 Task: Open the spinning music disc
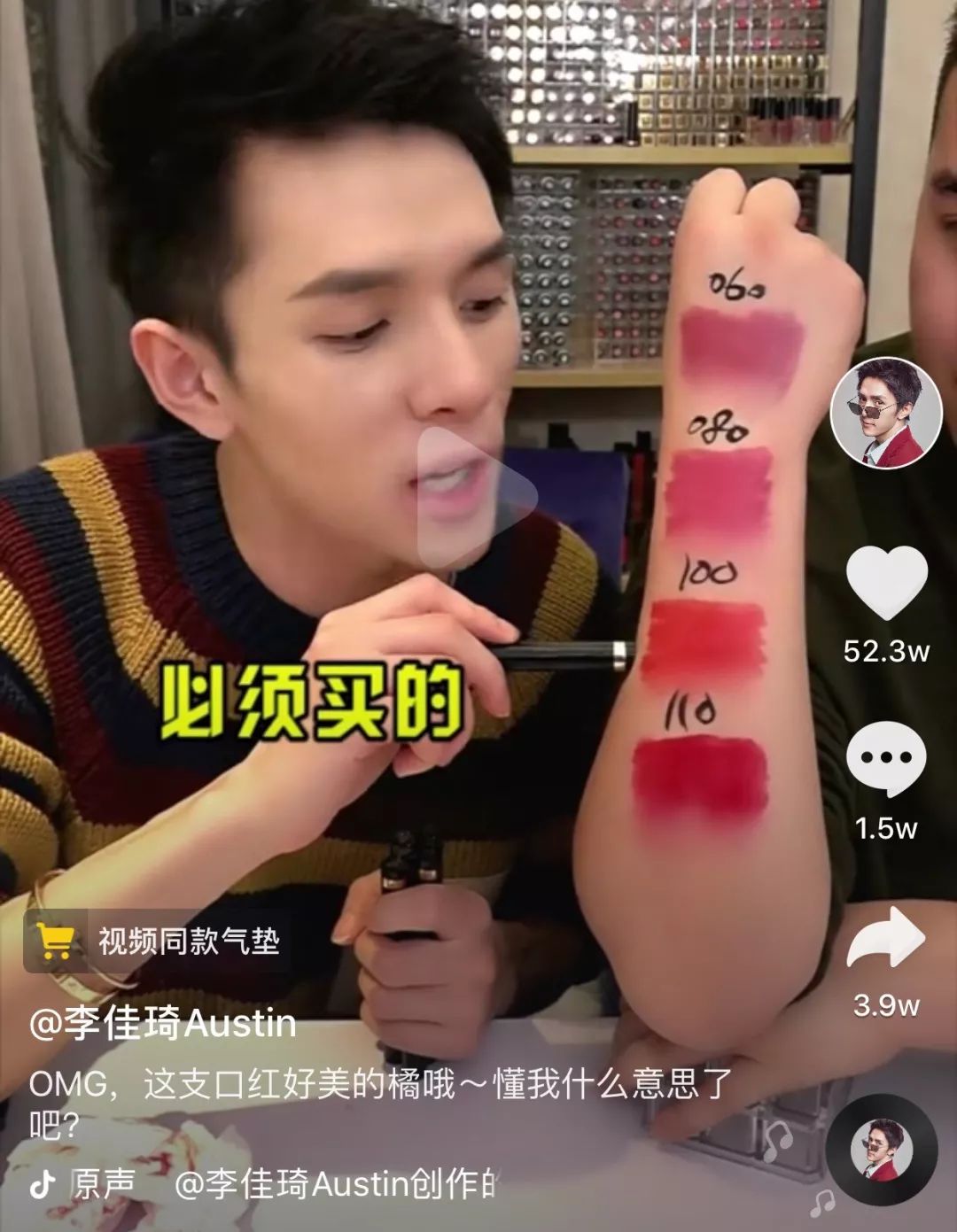(881, 1151)
